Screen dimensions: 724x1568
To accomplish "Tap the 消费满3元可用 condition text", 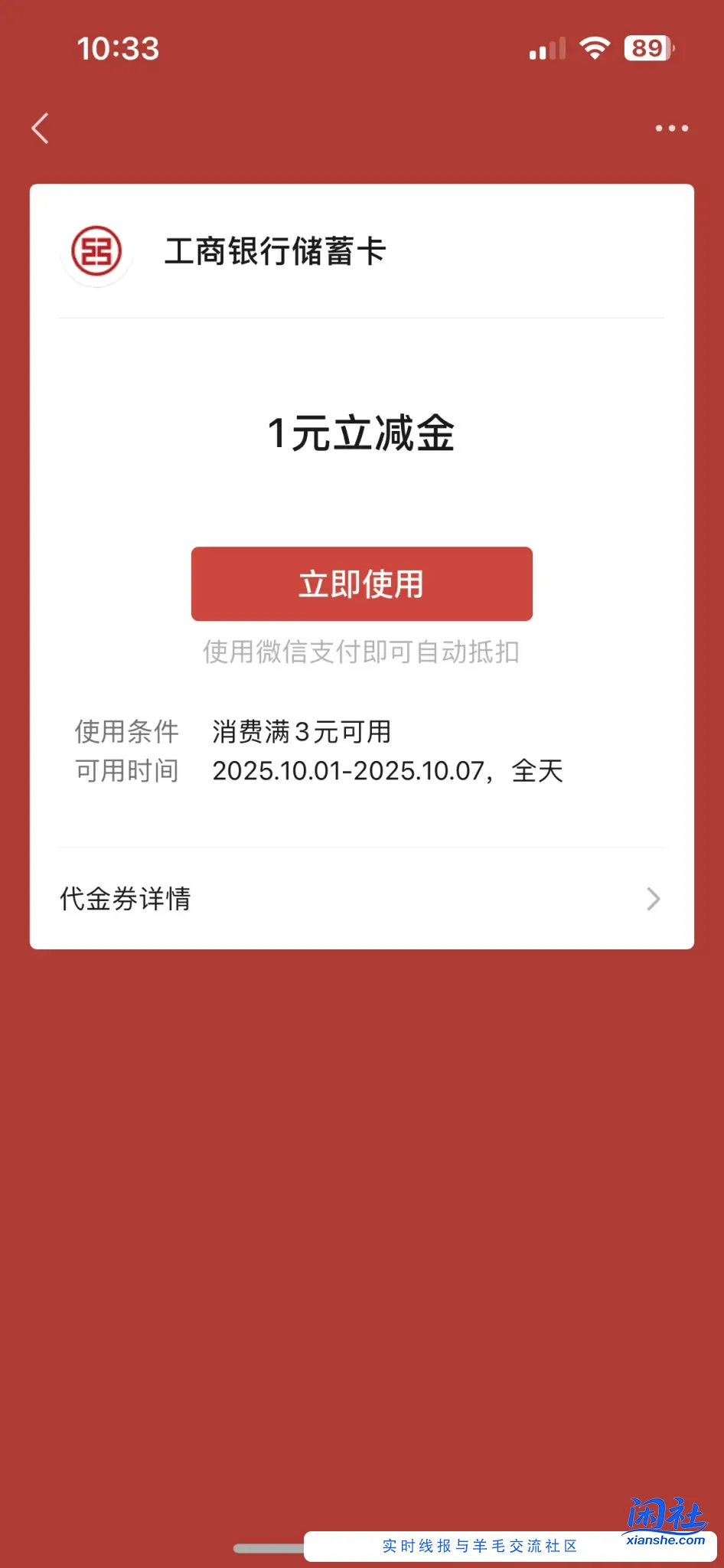I will pos(302,732).
